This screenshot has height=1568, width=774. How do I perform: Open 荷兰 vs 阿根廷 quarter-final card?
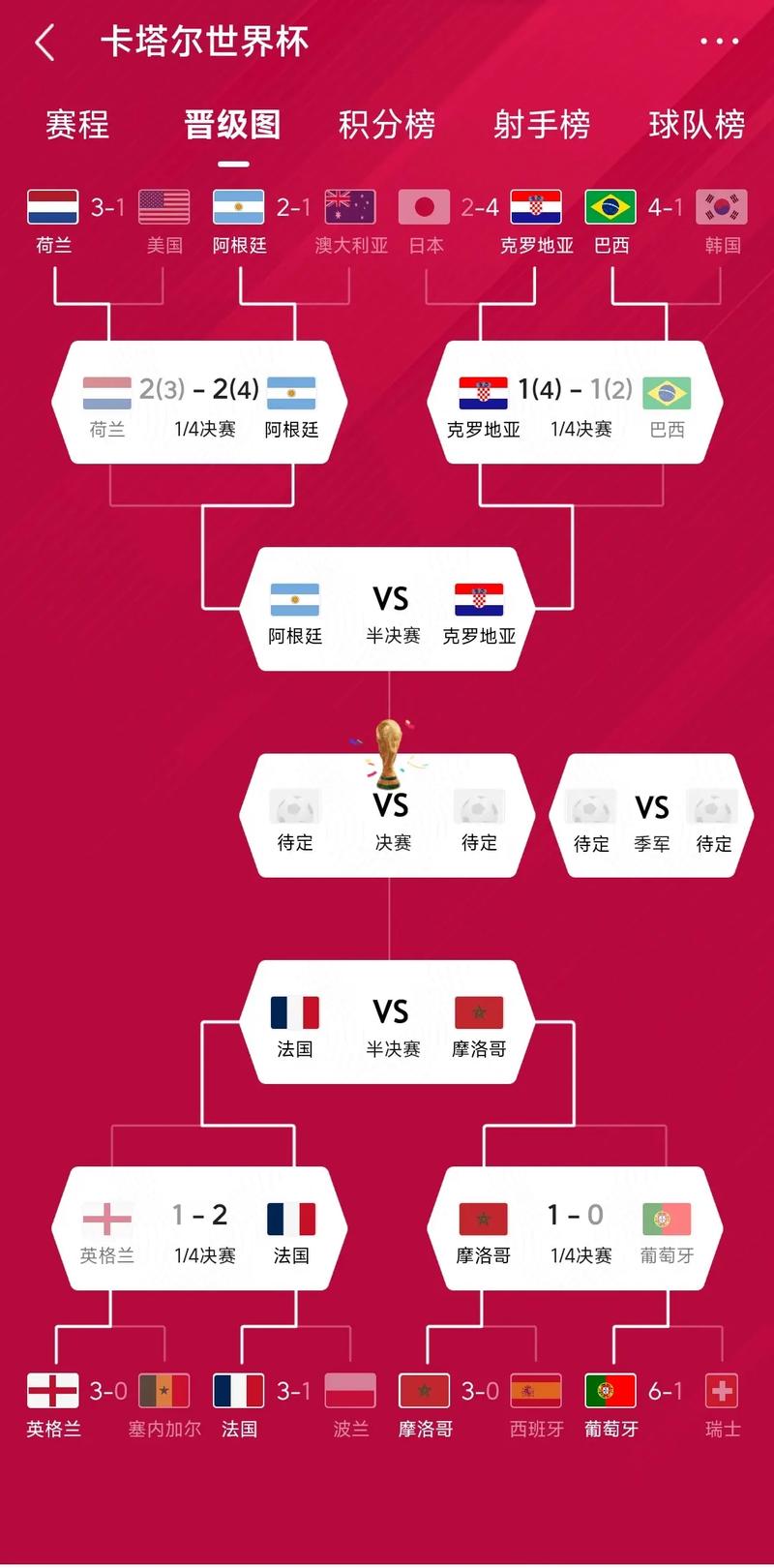click(x=199, y=404)
